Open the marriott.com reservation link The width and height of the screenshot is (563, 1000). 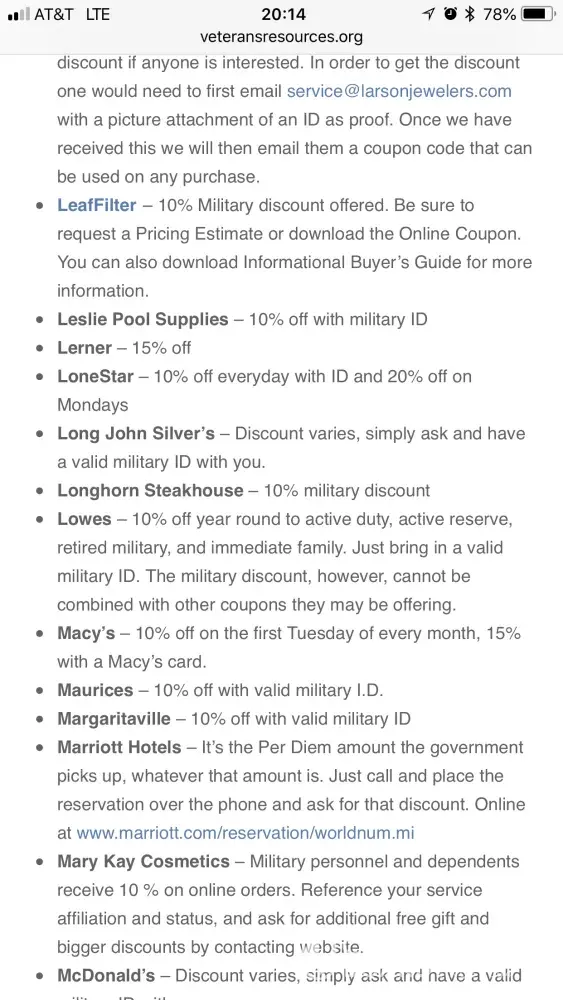(x=245, y=833)
